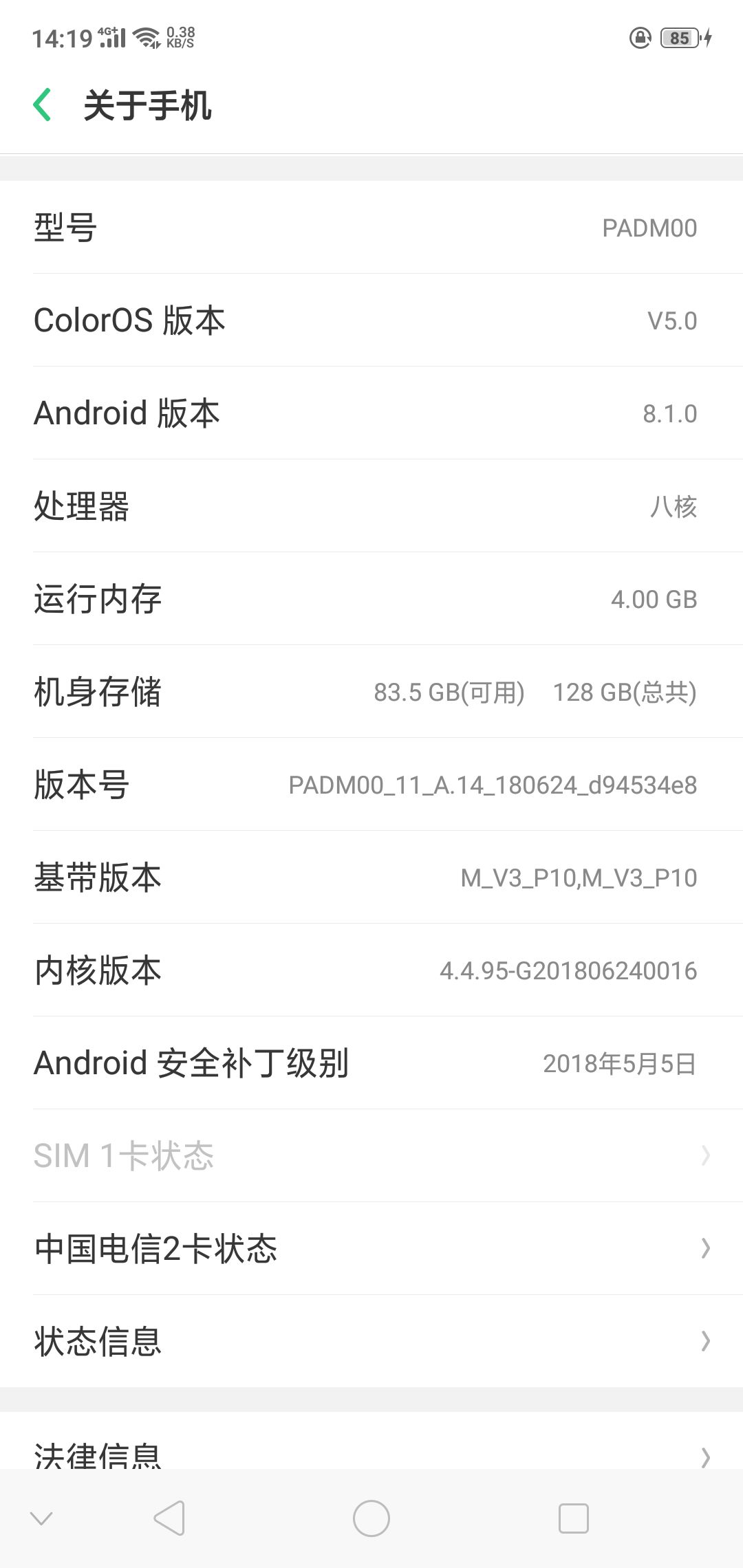
Task: Select the 版本号 build number row
Action: point(371,785)
